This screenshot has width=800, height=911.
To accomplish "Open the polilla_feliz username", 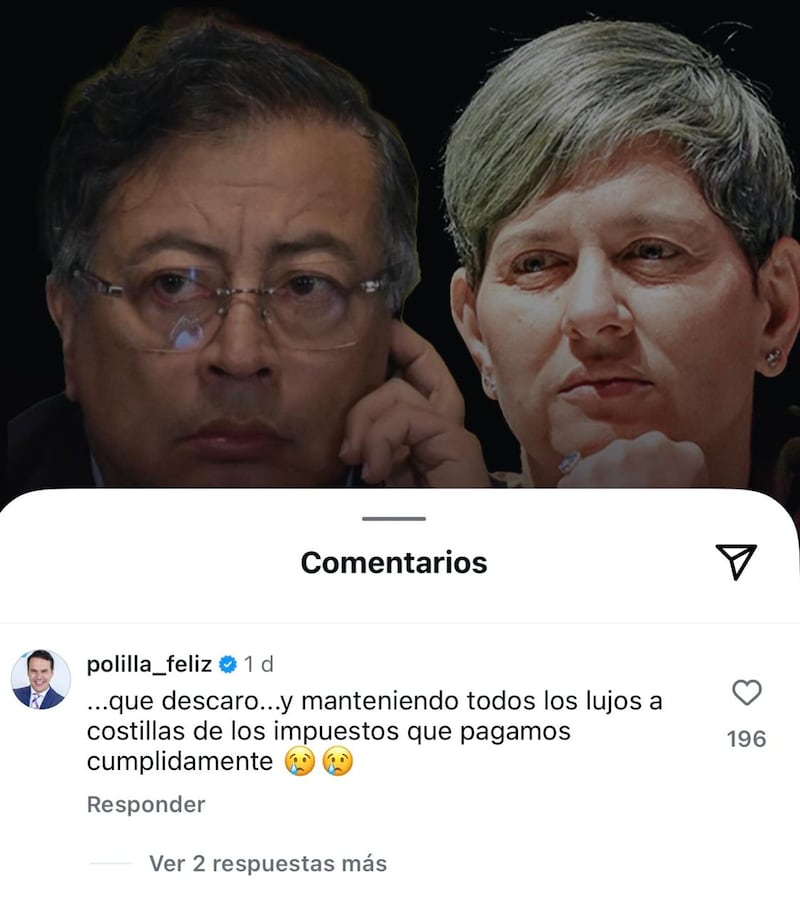I will point(149,664).
